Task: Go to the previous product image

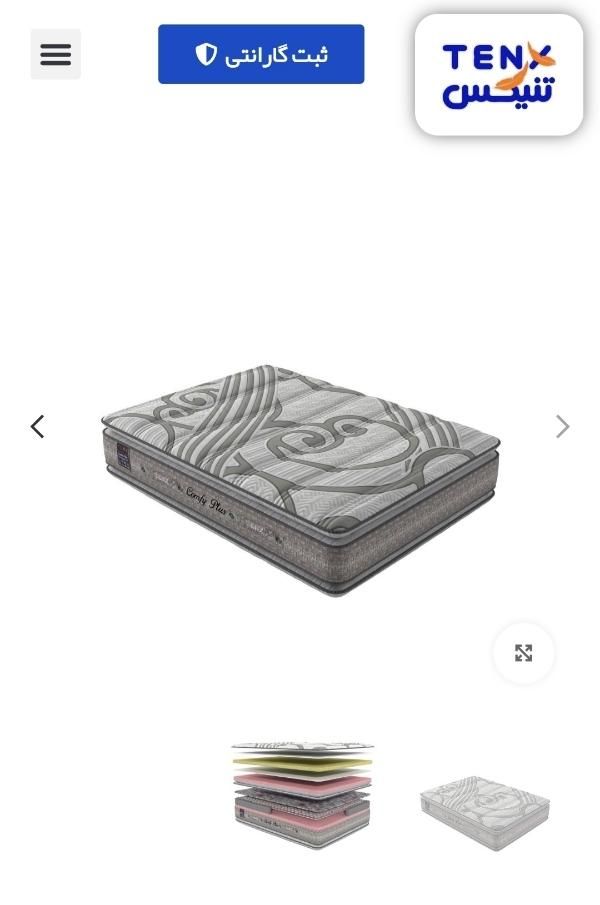Action: (x=38, y=427)
